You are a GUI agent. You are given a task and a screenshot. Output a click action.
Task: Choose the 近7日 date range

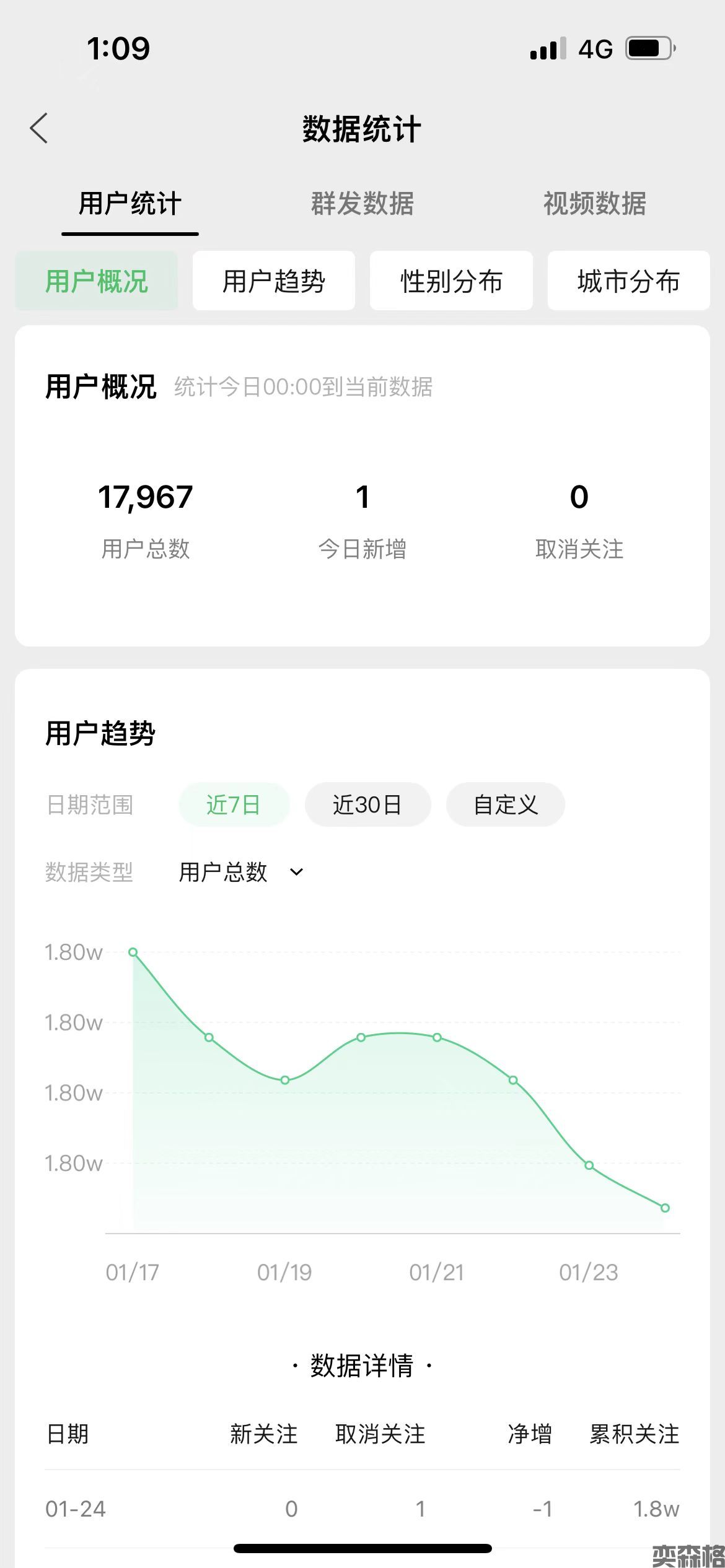point(234,804)
